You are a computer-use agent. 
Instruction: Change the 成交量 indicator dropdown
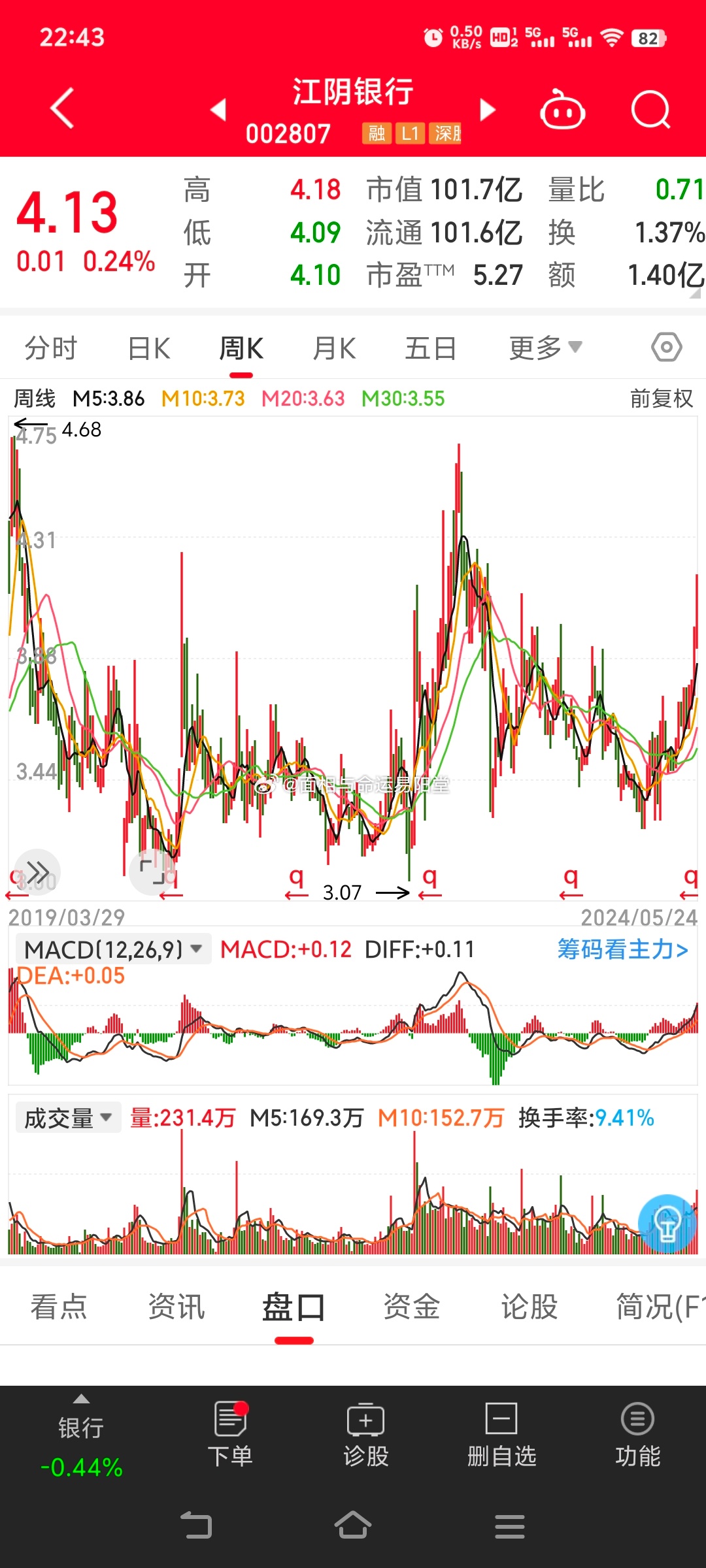click(x=68, y=1118)
